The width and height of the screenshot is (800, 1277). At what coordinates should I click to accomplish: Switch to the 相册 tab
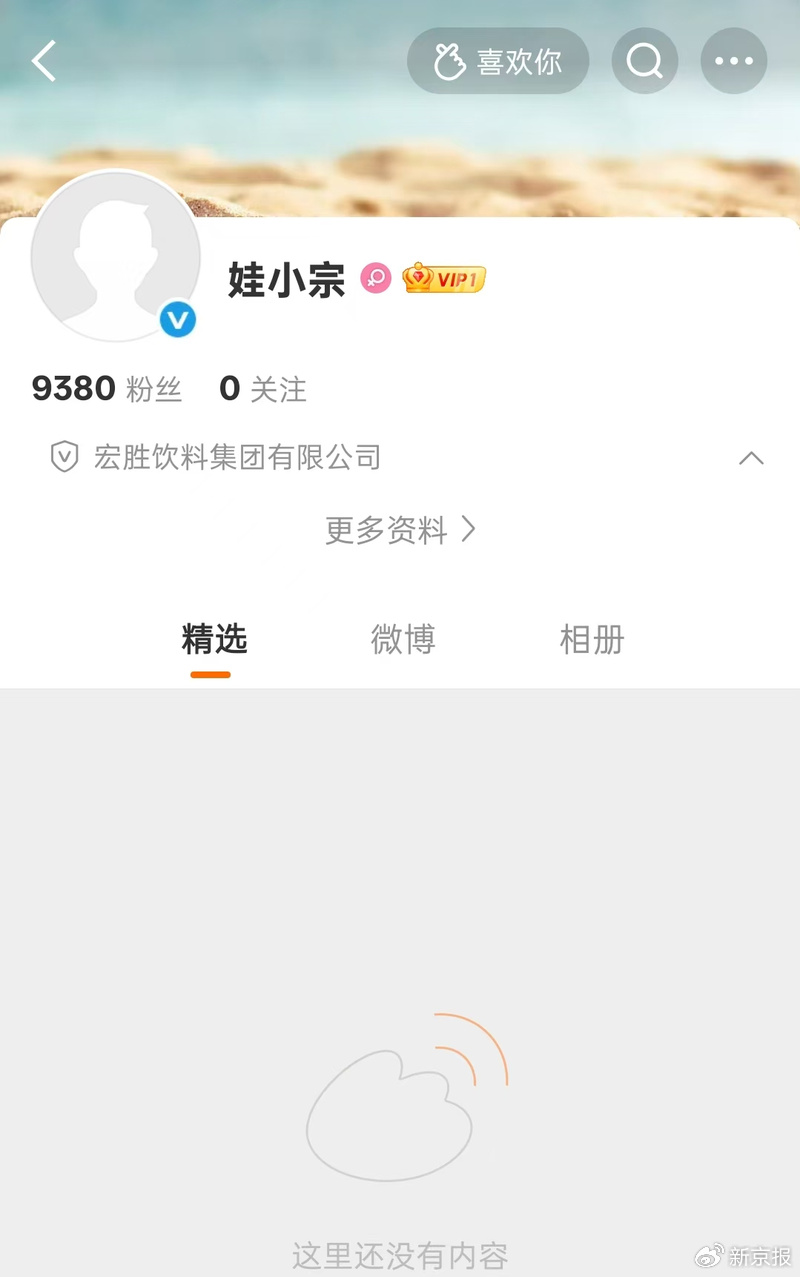591,640
